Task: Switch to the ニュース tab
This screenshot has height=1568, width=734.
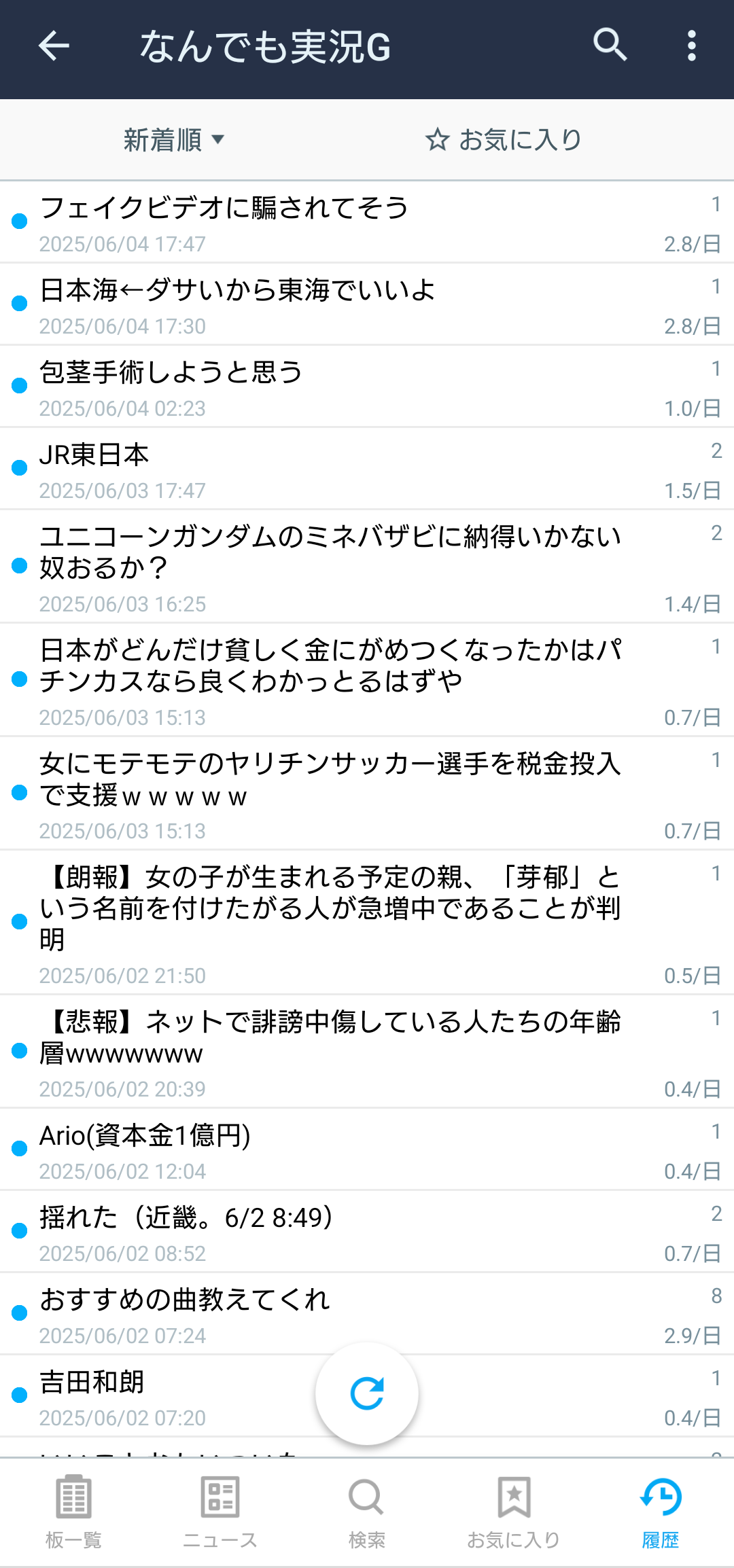Action: (220, 1511)
